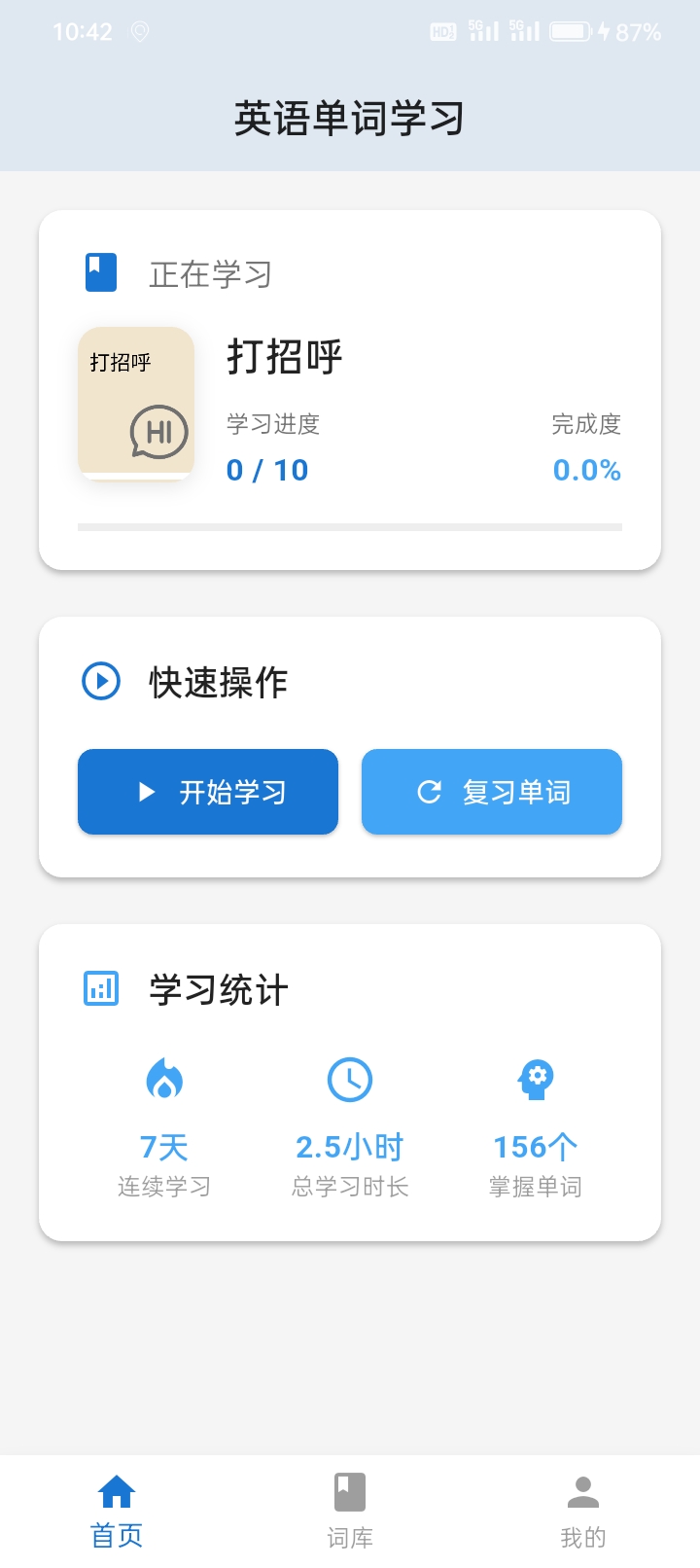
Task: Click the bar chart icon next to 学习统计
Action: [x=100, y=988]
